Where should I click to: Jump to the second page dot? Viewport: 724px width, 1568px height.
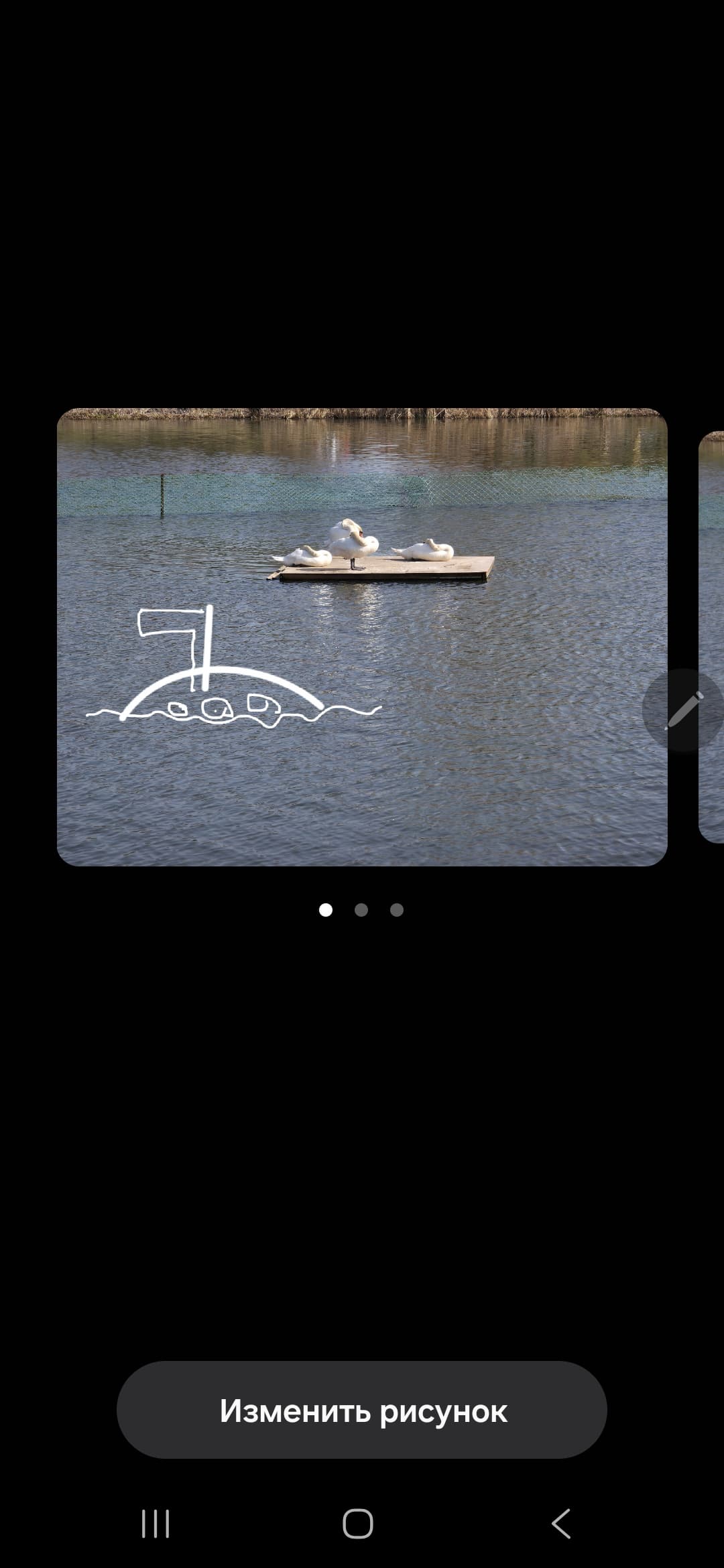(x=361, y=910)
